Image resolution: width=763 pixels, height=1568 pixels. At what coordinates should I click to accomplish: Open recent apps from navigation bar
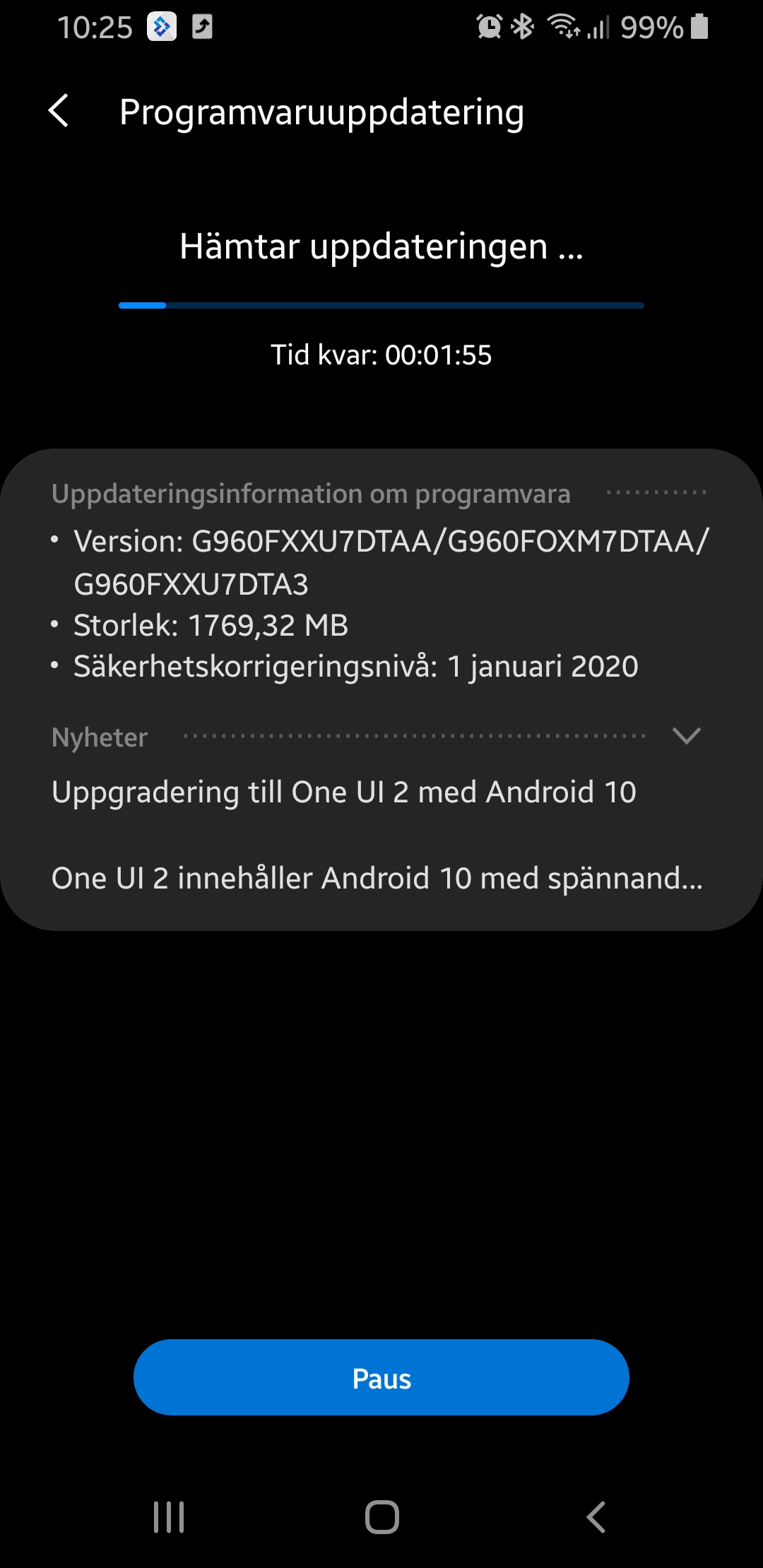tap(169, 1516)
